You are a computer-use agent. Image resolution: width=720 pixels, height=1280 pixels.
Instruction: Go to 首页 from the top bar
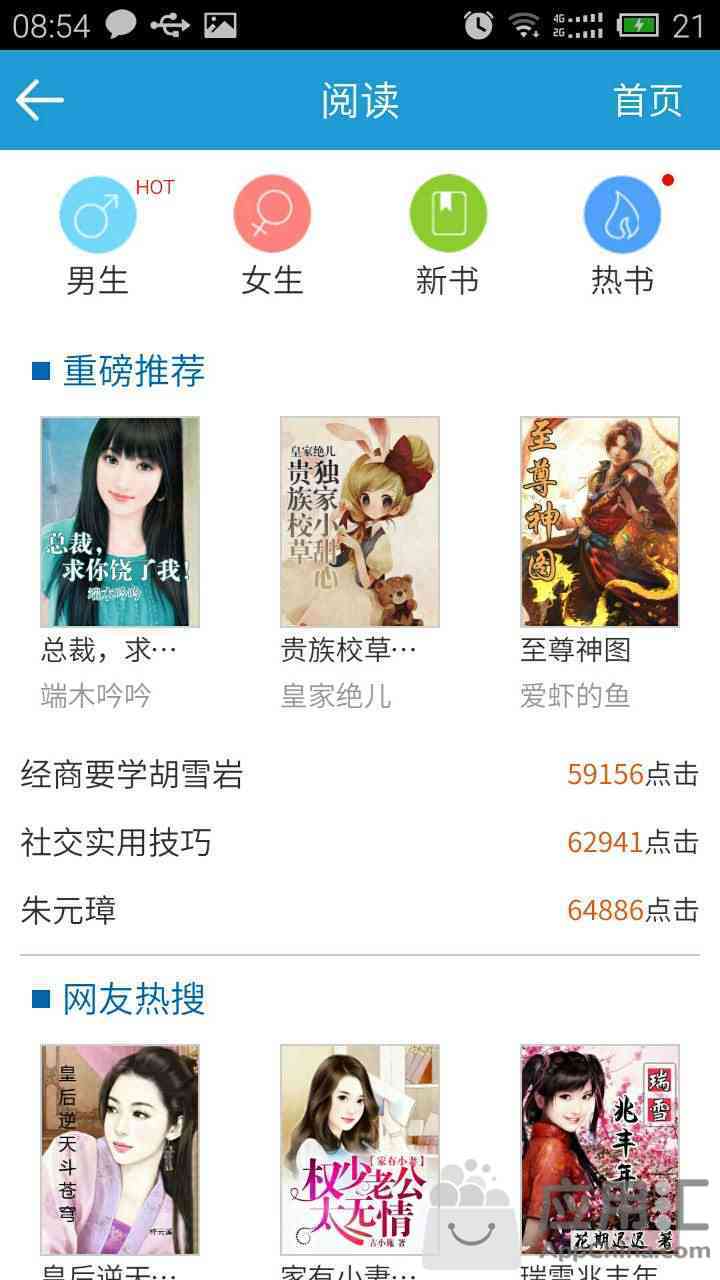[x=647, y=100]
